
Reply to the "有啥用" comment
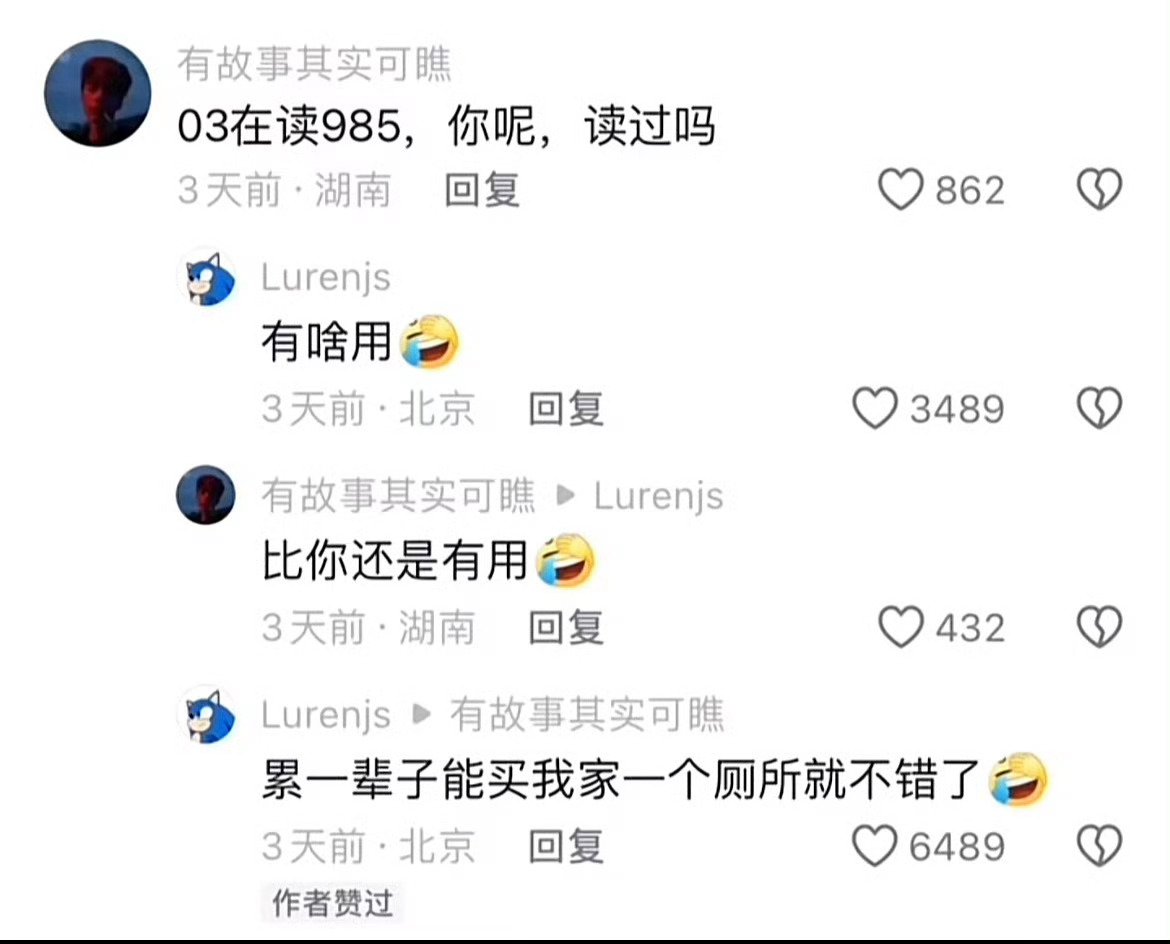pyautogui.click(x=566, y=408)
